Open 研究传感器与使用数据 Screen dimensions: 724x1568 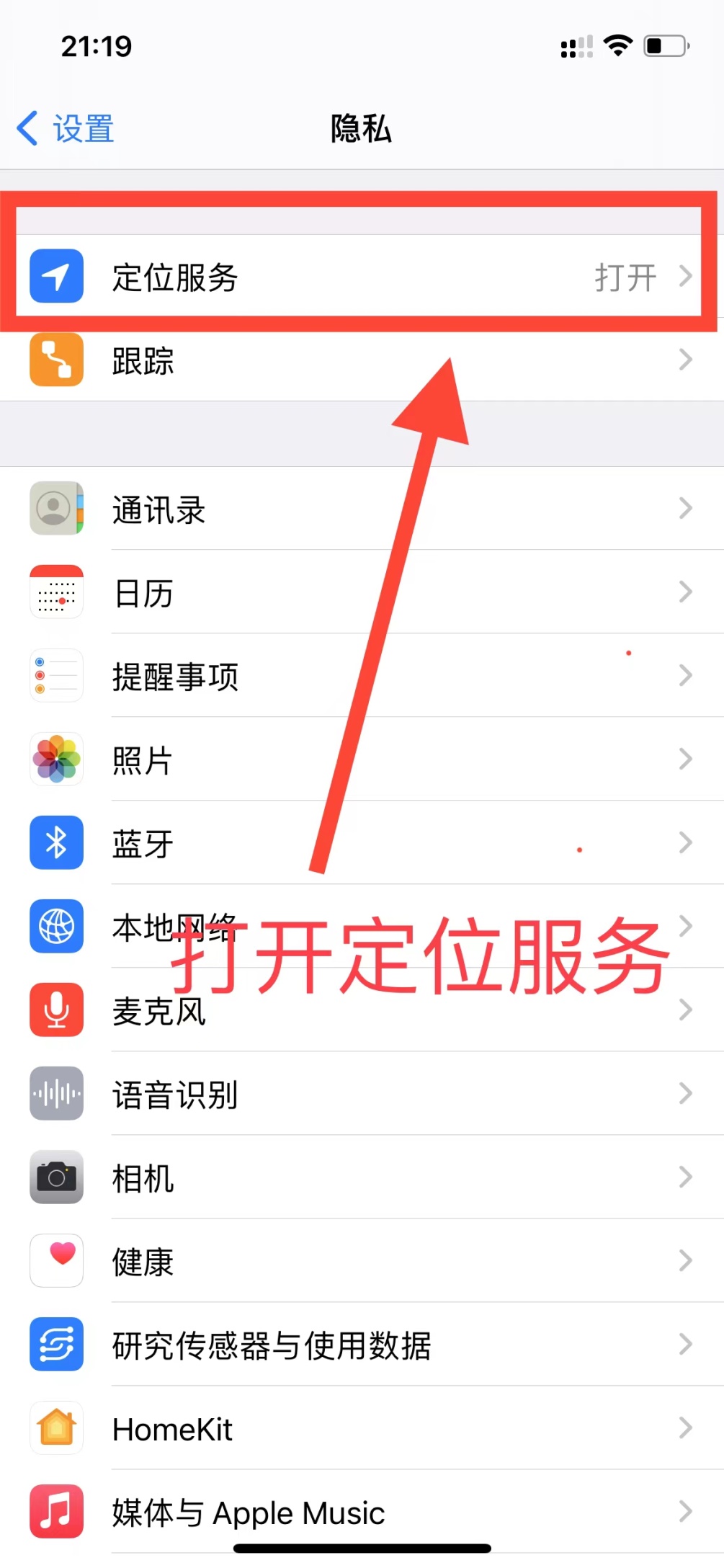coord(360,1345)
